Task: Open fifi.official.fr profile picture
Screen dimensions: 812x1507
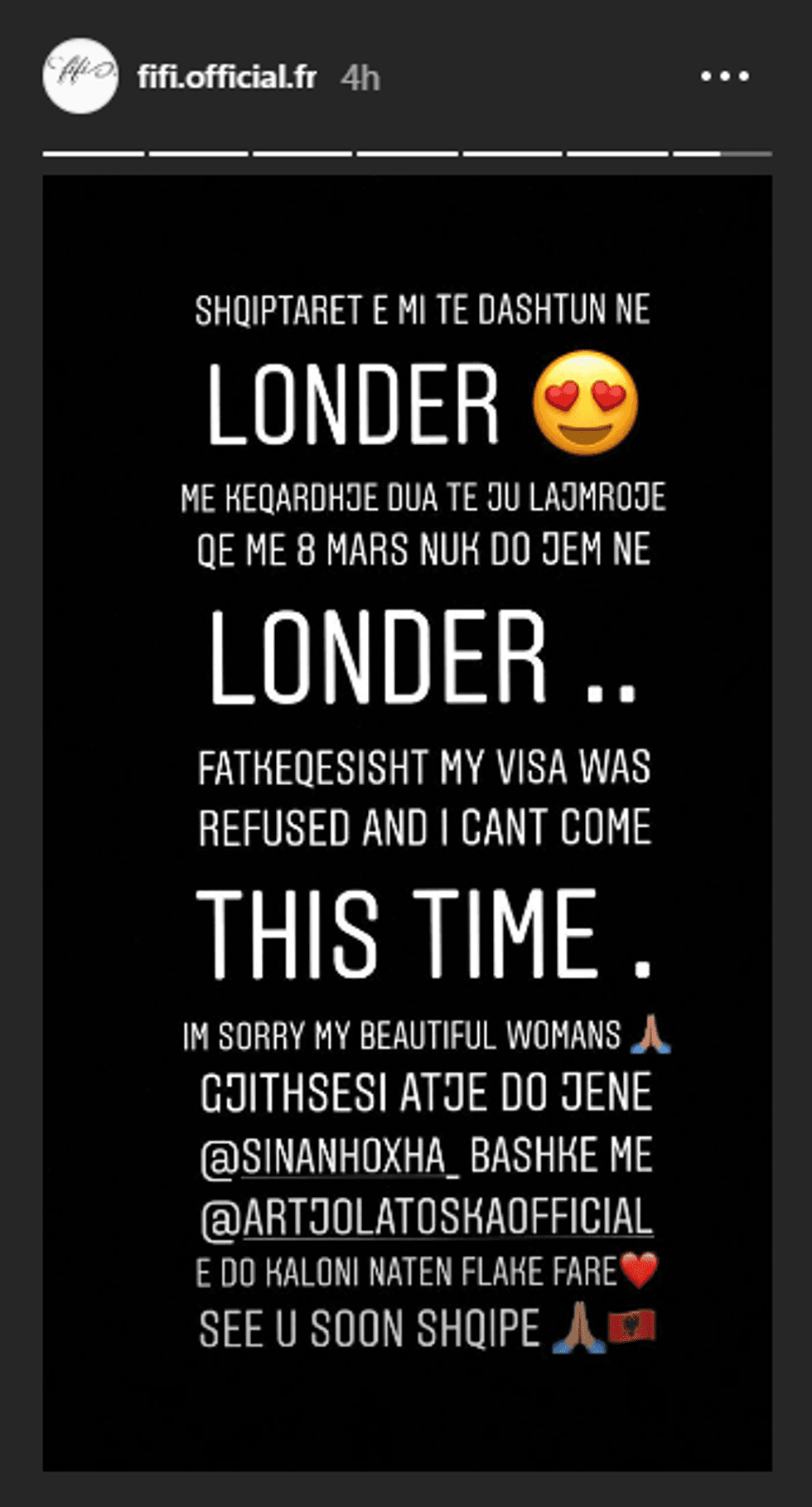Action: click(80, 76)
